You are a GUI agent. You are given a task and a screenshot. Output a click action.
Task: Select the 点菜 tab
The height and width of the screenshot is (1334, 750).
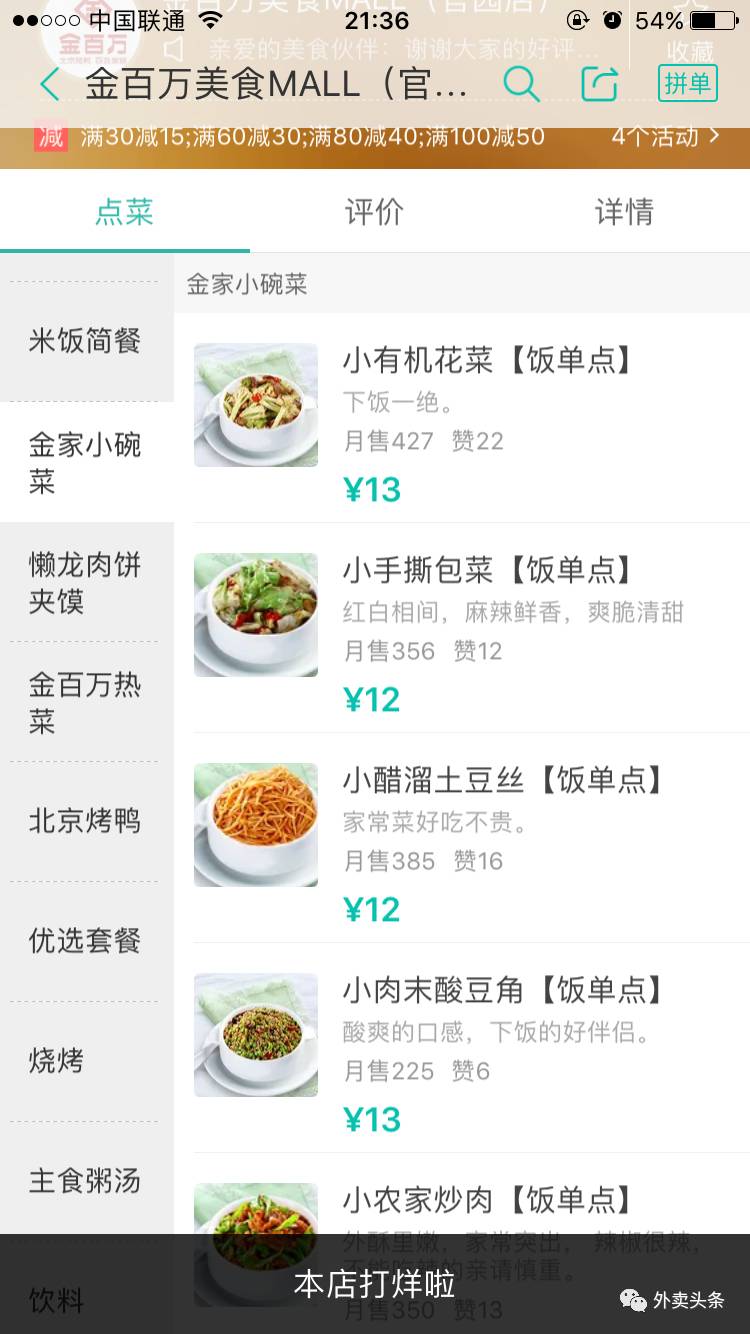click(x=124, y=212)
